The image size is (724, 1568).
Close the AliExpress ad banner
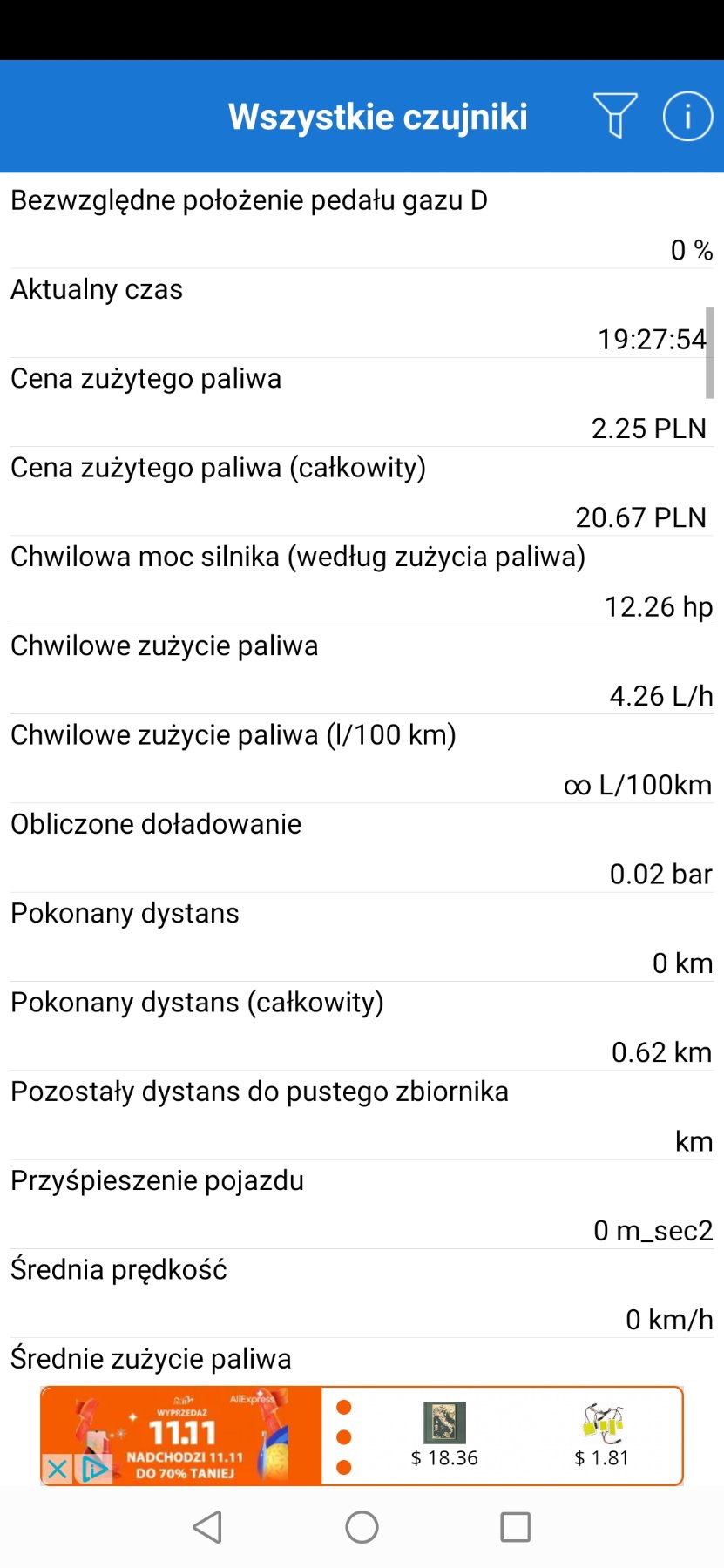click(x=57, y=1470)
